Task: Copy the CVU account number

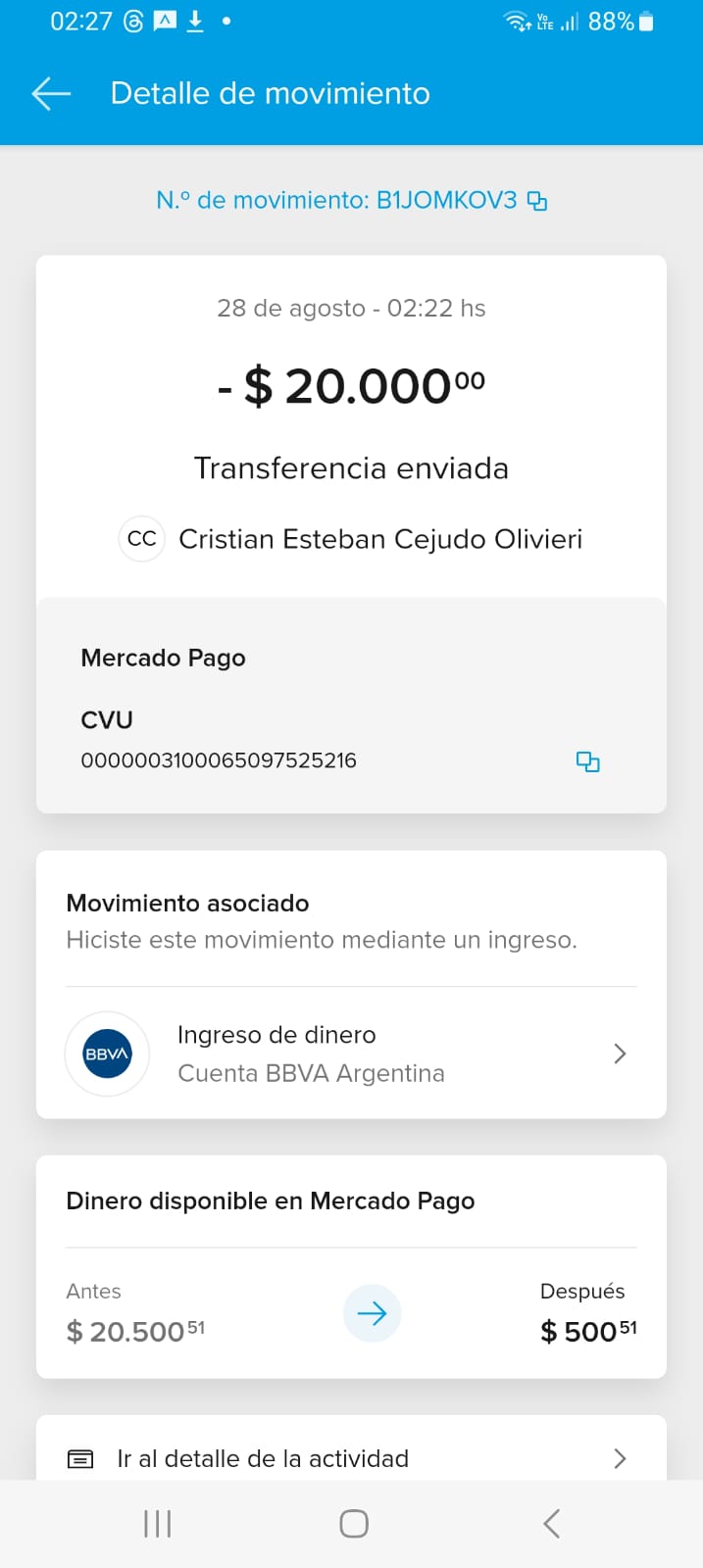Action: coord(587,761)
